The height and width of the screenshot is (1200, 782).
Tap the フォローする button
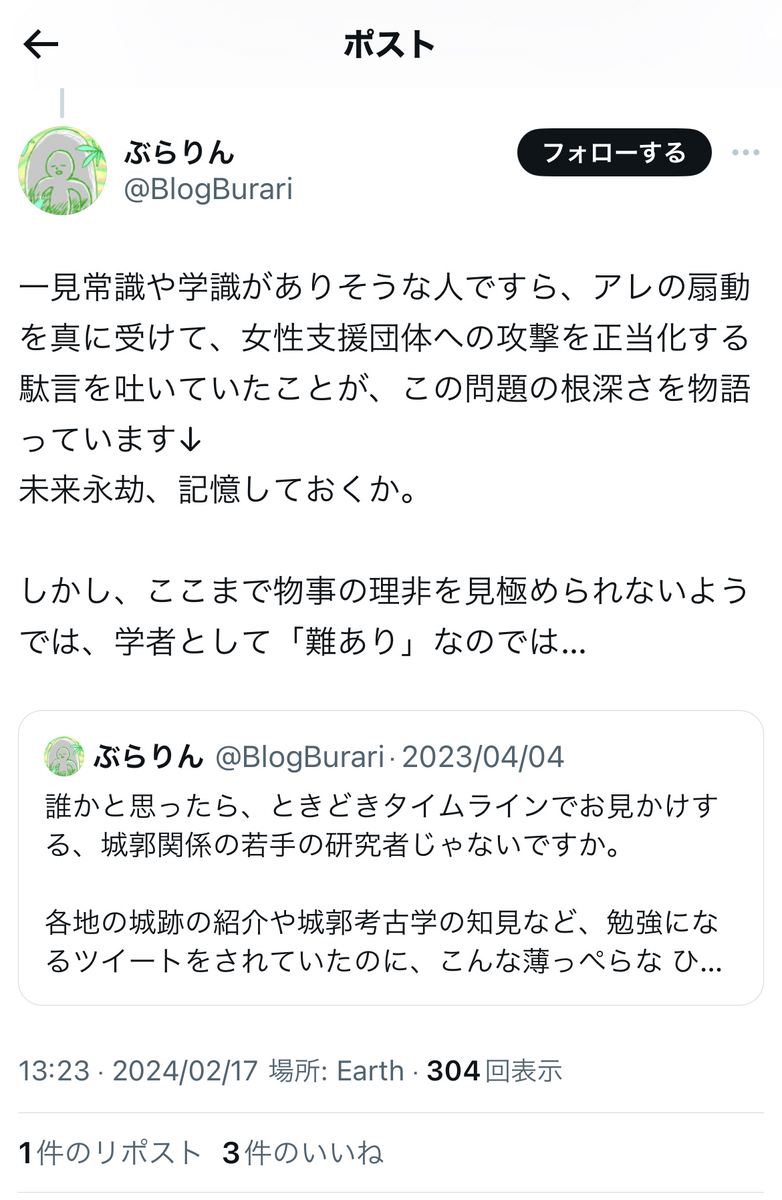pos(613,153)
